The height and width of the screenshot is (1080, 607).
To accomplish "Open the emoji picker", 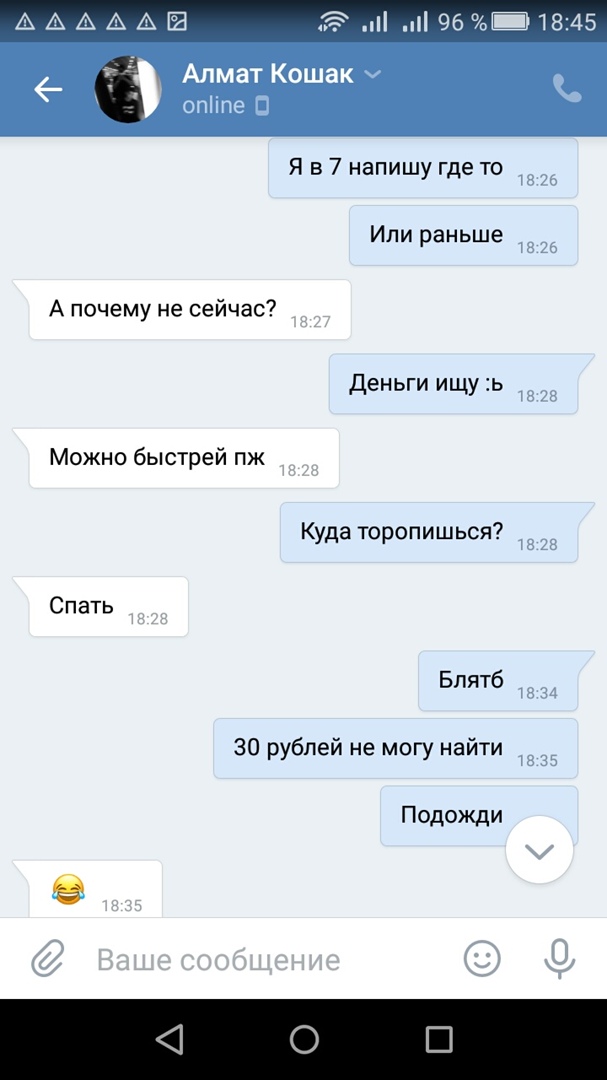I will pos(482,960).
